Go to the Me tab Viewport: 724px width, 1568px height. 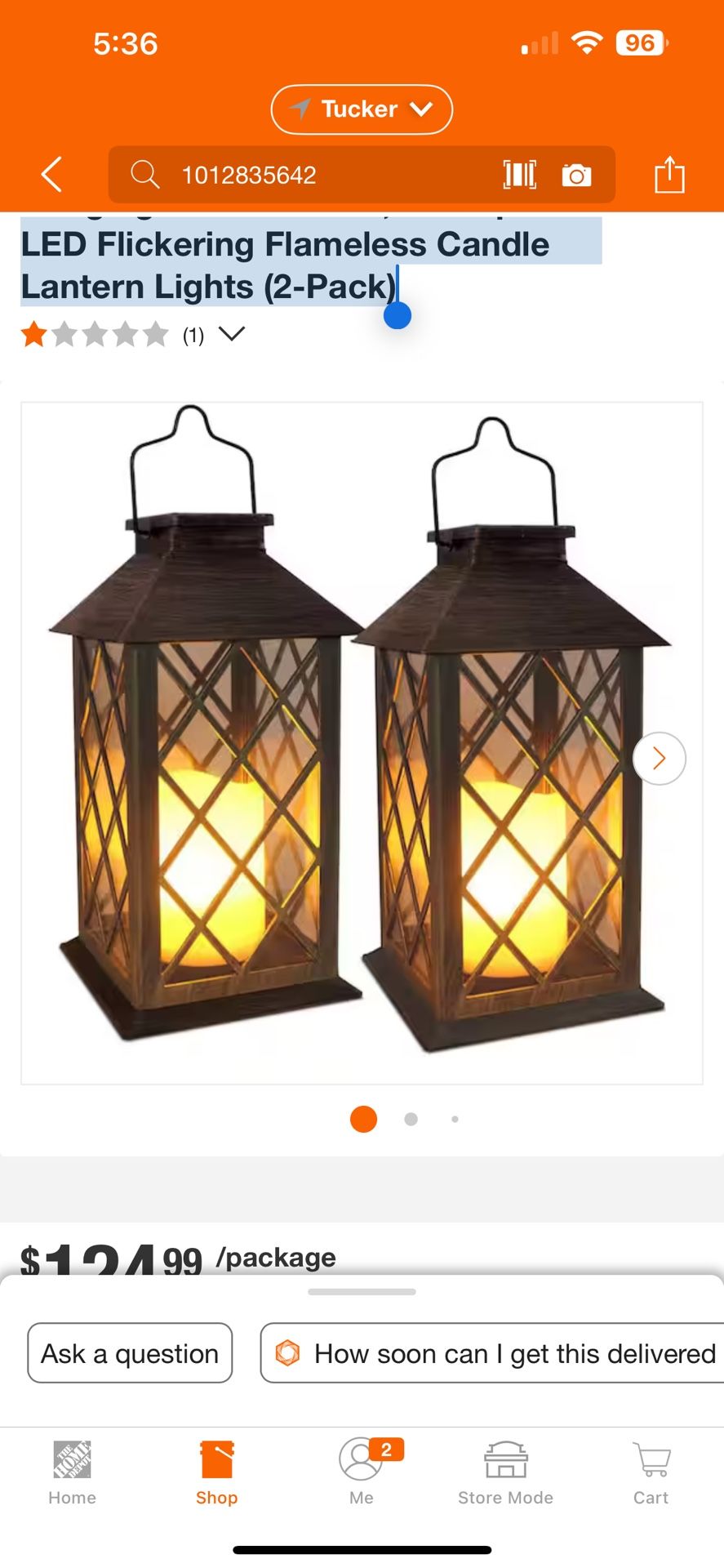[x=362, y=1473]
